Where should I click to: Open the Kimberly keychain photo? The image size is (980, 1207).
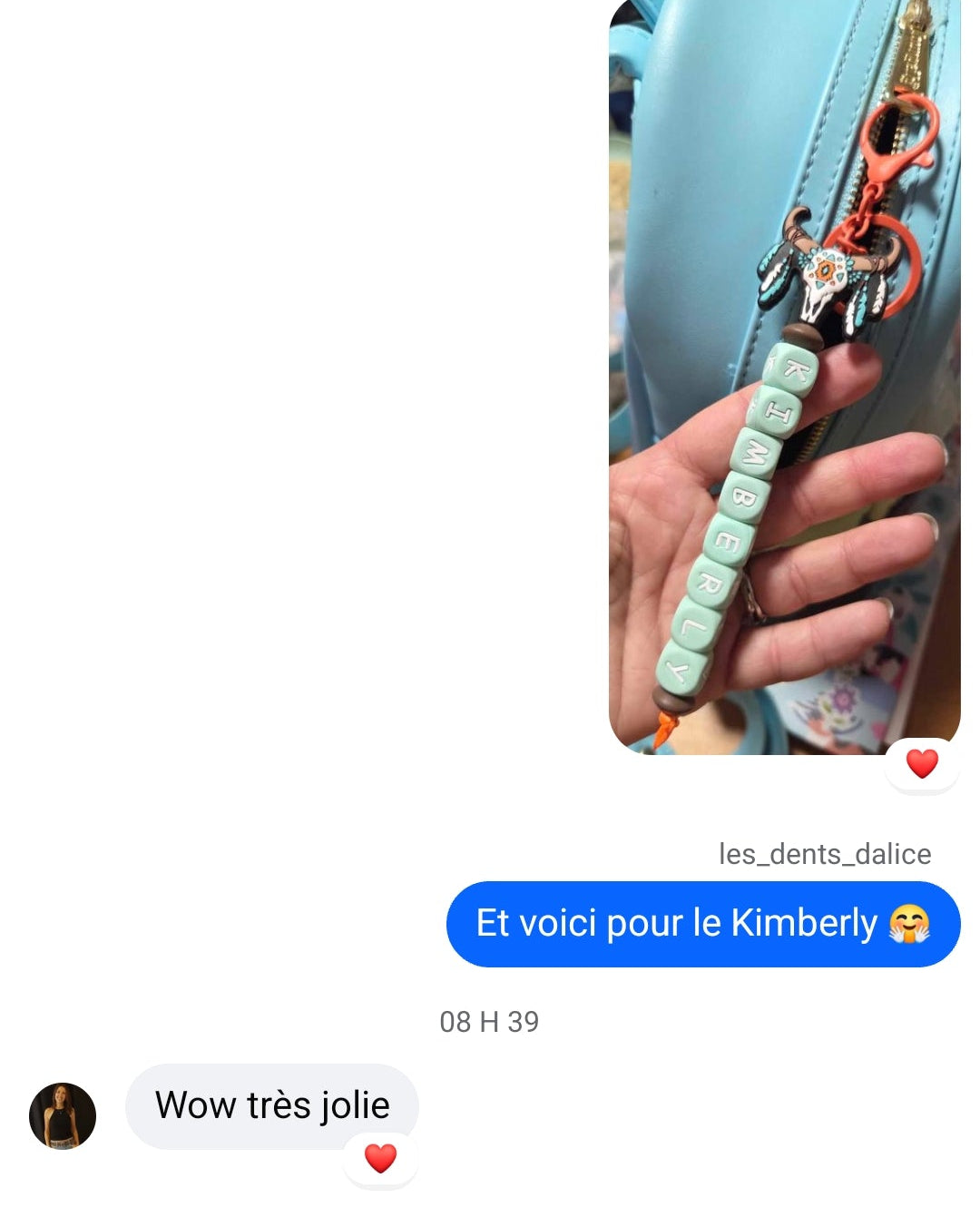[x=784, y=377]
